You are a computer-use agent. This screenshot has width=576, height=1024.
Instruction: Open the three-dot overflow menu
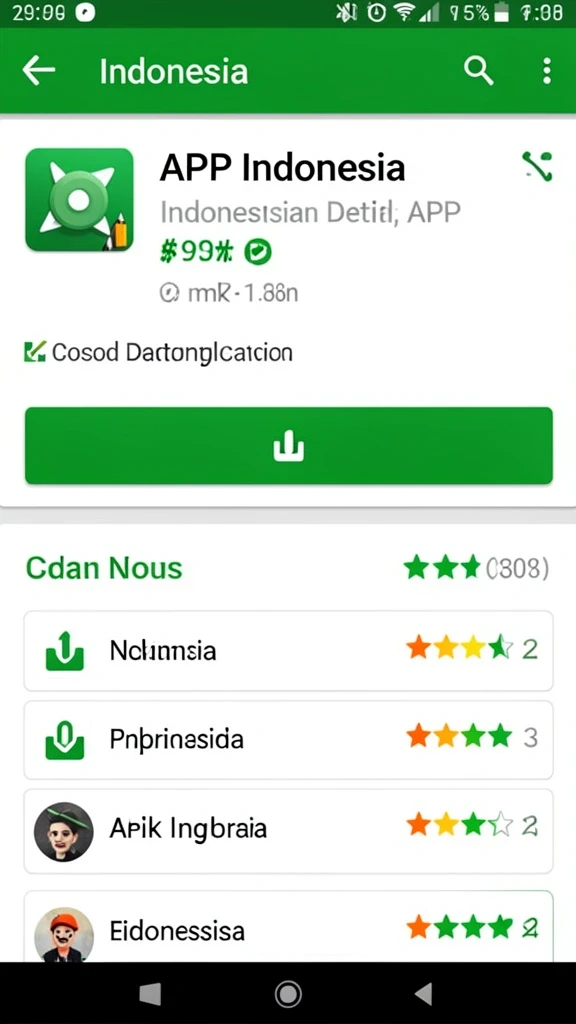(547, 71)
